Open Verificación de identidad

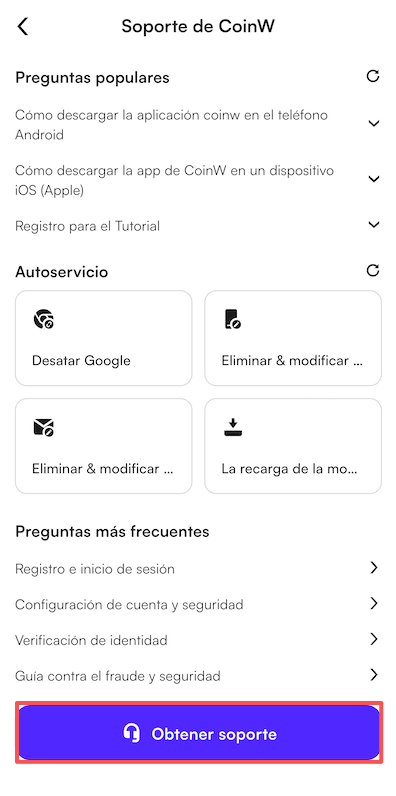click(198, 640)
